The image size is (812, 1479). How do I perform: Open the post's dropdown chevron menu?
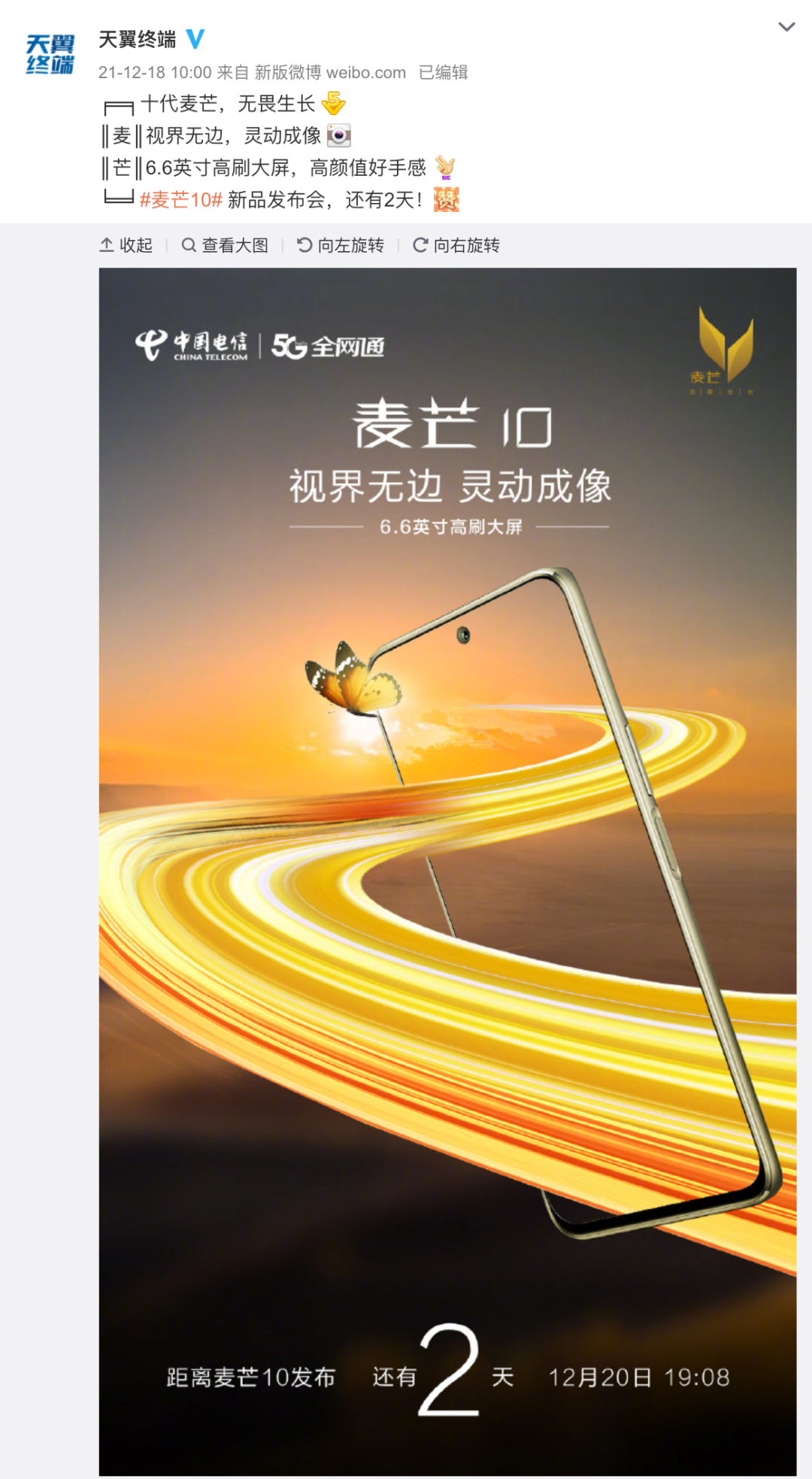click(x=786, y=27)
